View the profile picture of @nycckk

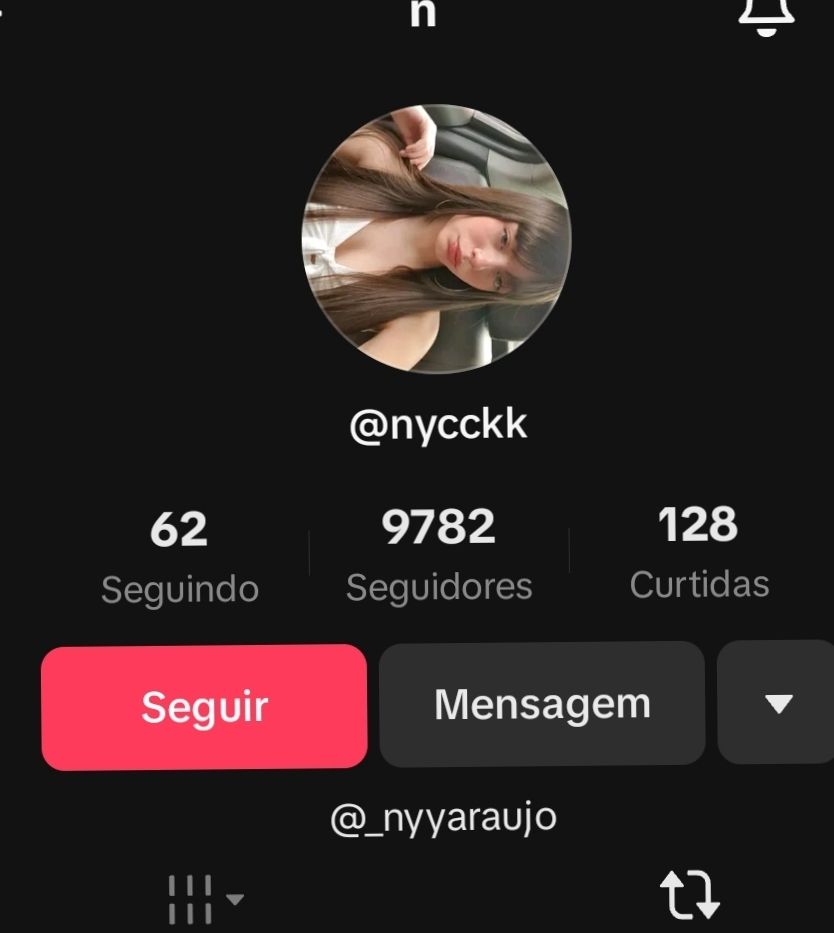[x=436, y=239]
